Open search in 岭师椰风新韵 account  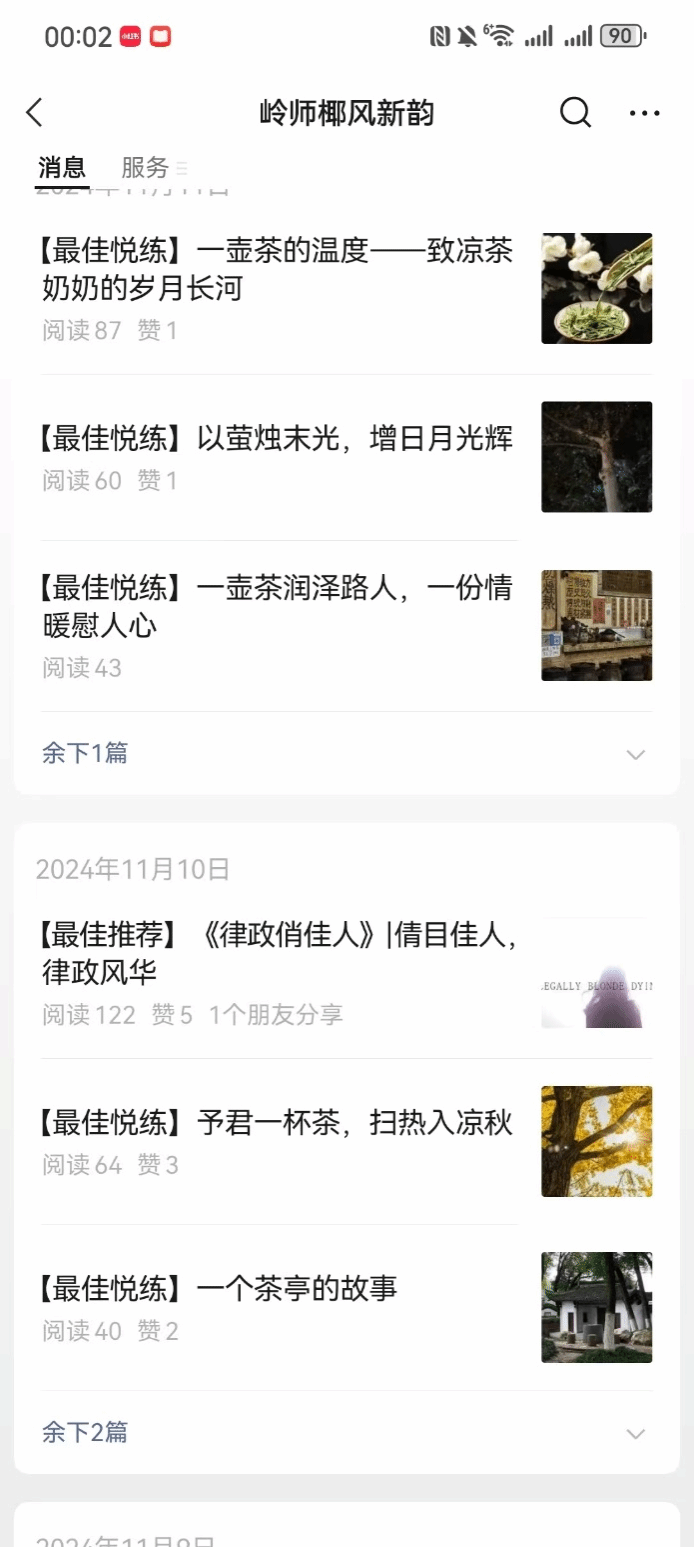coord(575,113)
